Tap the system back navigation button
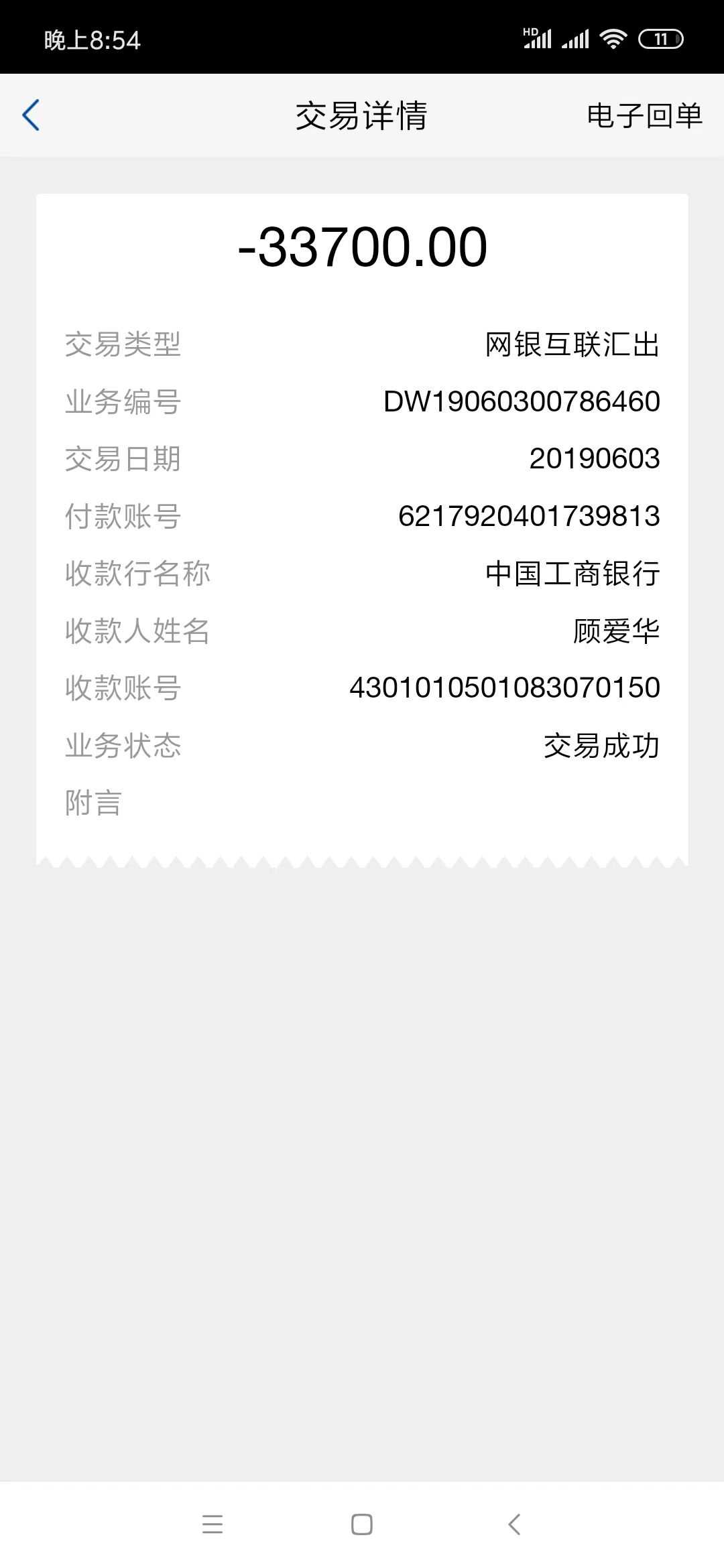Screen dimensions: 724x1568 514,1524
